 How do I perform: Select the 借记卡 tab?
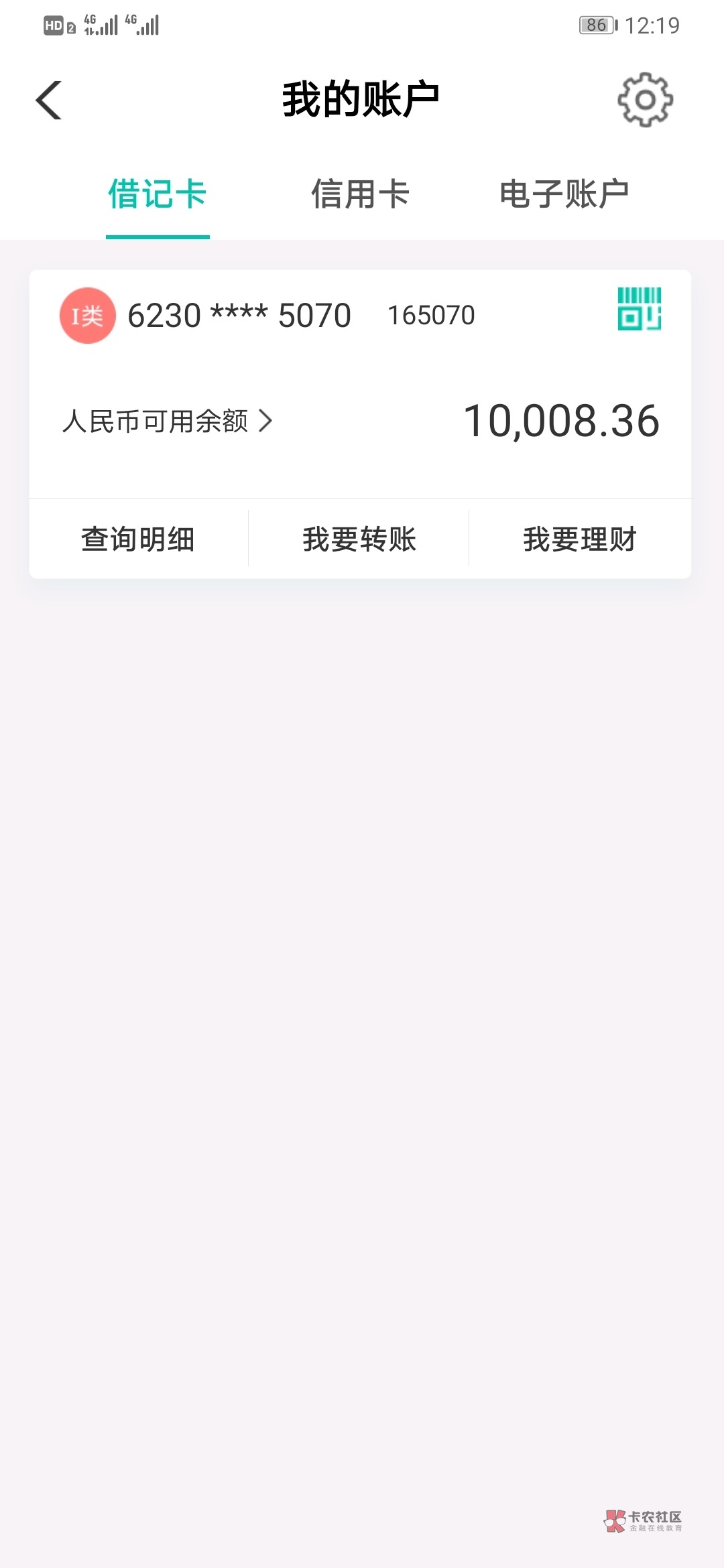coord(158,194)
